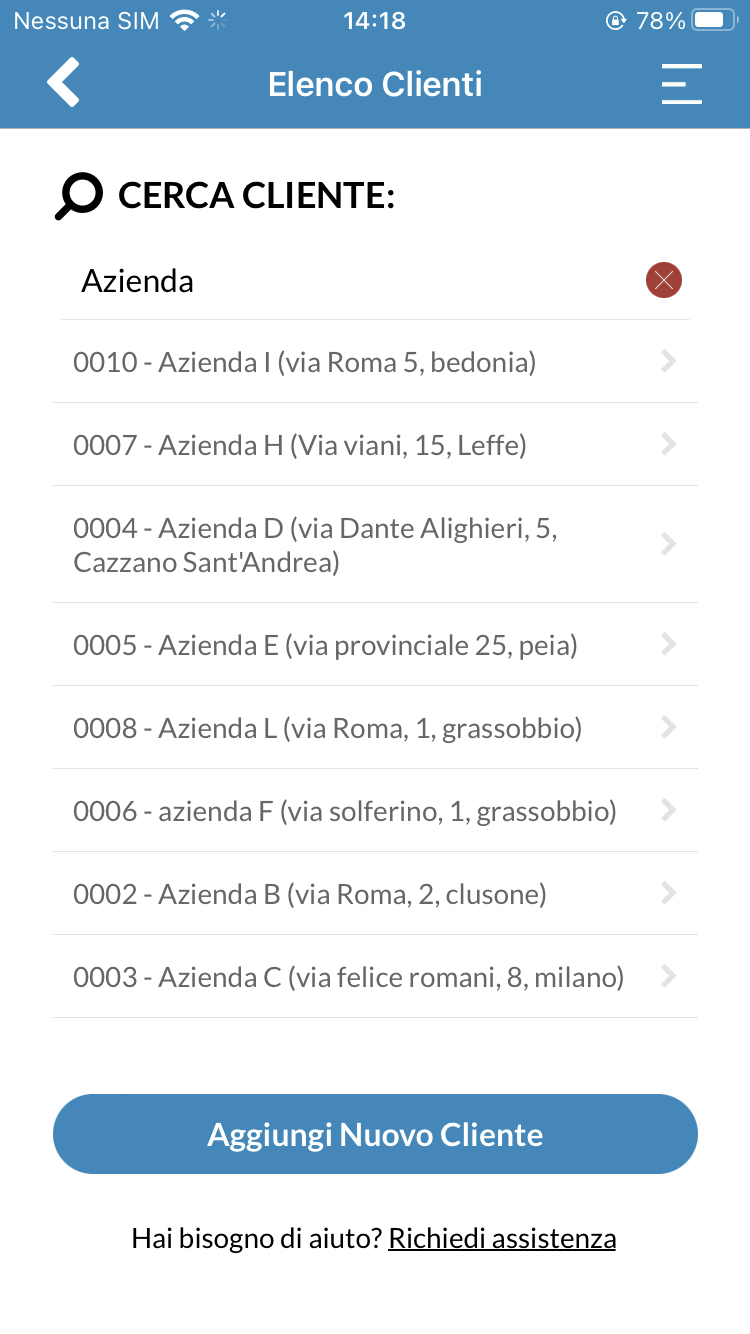Tap Aggiungi Nuovo Cliente button
This screenshot has height=1334, width=750.
[375, 1134]
